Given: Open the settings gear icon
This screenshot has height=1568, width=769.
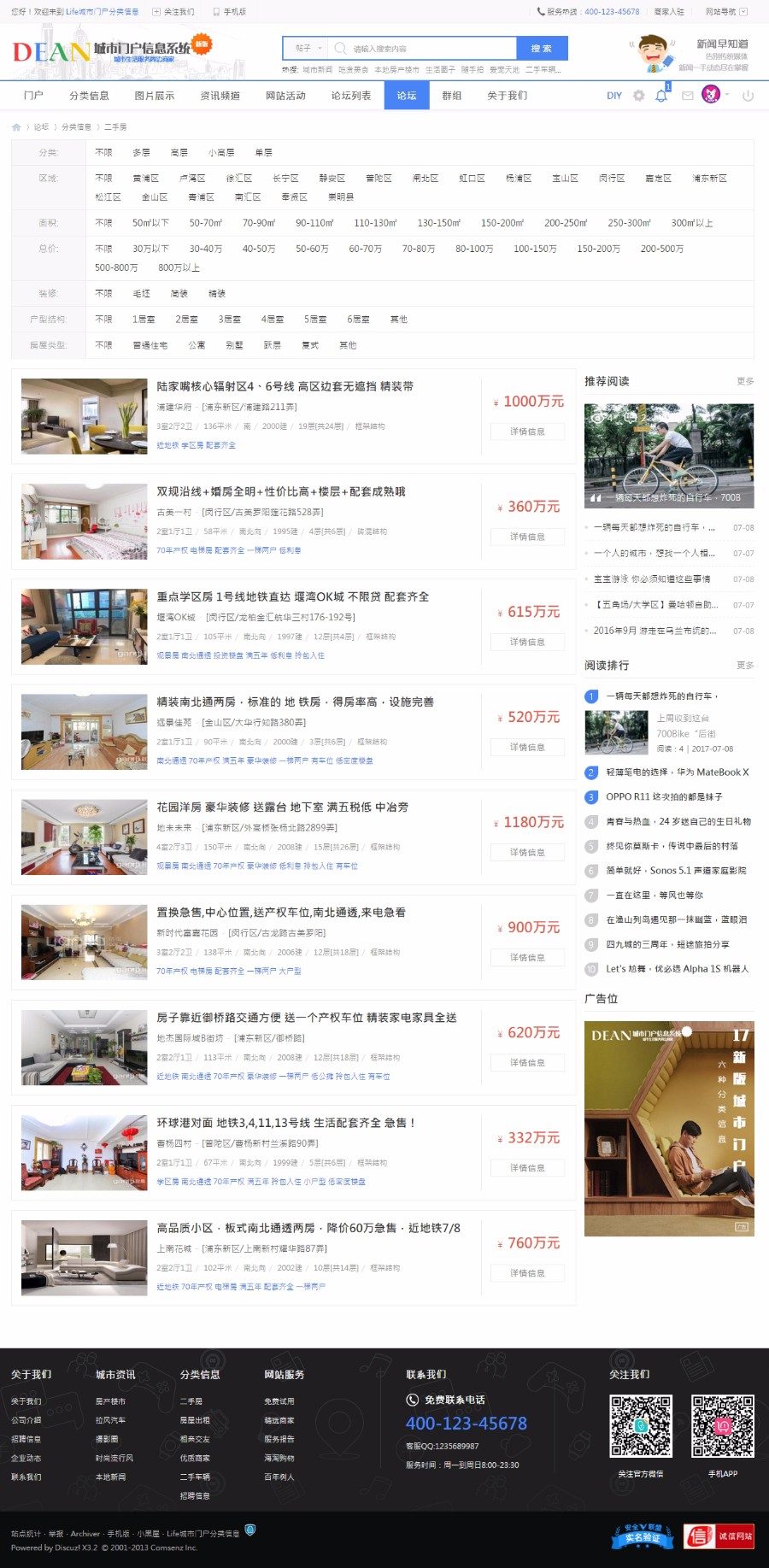Looking at the screenshot, I should 638,96.
